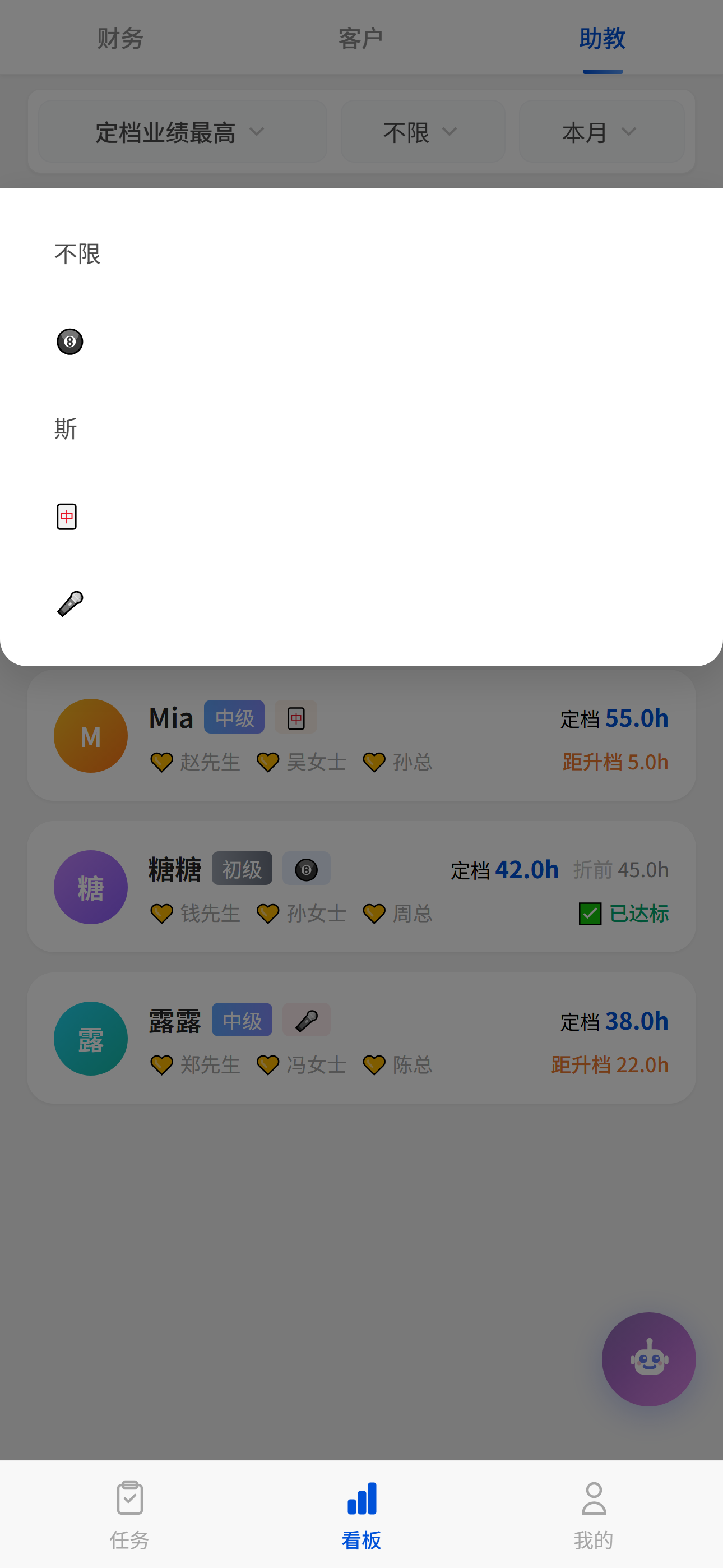723x1568 pixels.
Task: Go to the 任务 tab
Action: pyautogui.click(x=129, y=1514)
